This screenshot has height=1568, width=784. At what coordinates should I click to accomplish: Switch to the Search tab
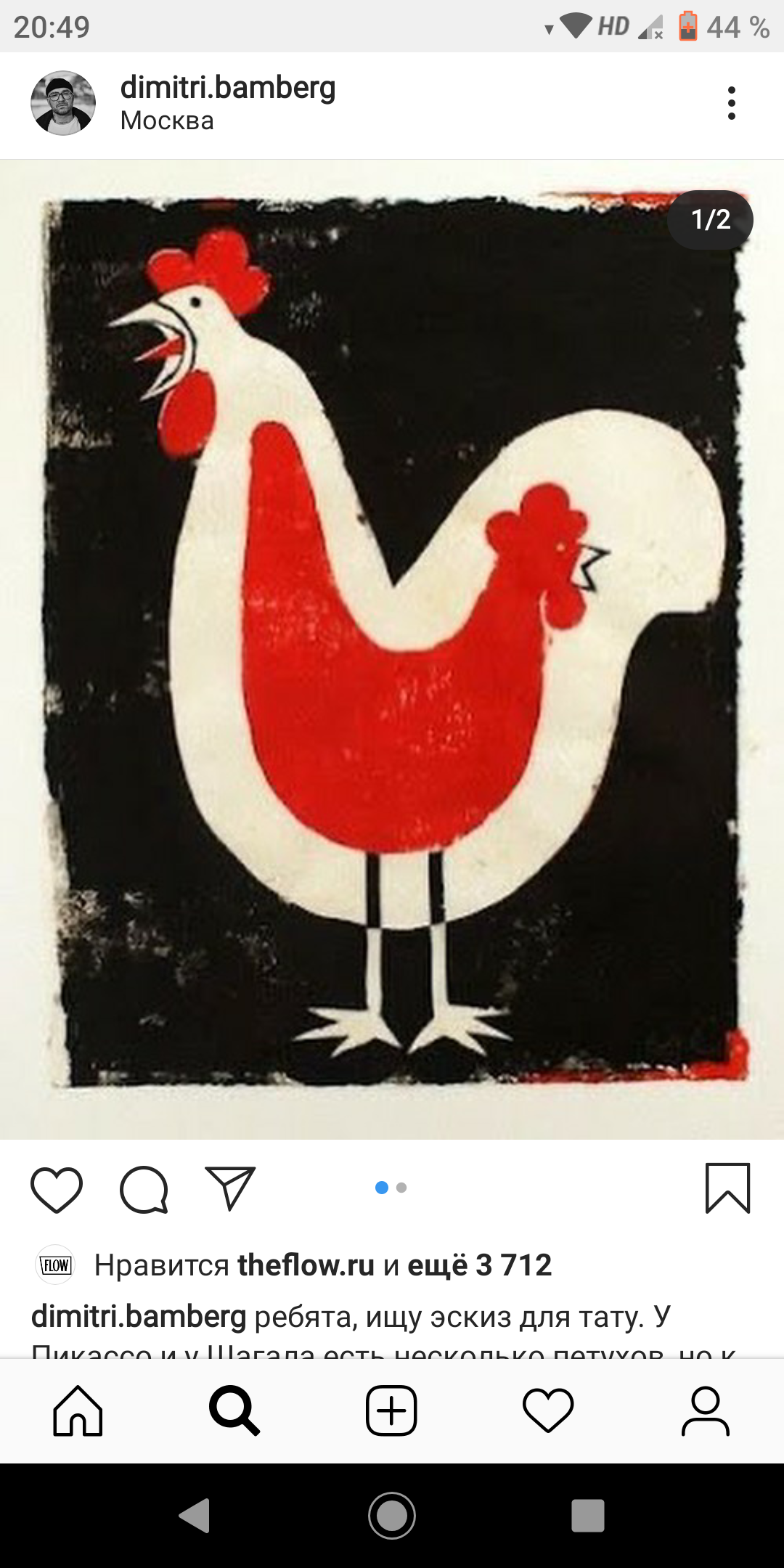pyautogui.click(x=234, y=1410)
